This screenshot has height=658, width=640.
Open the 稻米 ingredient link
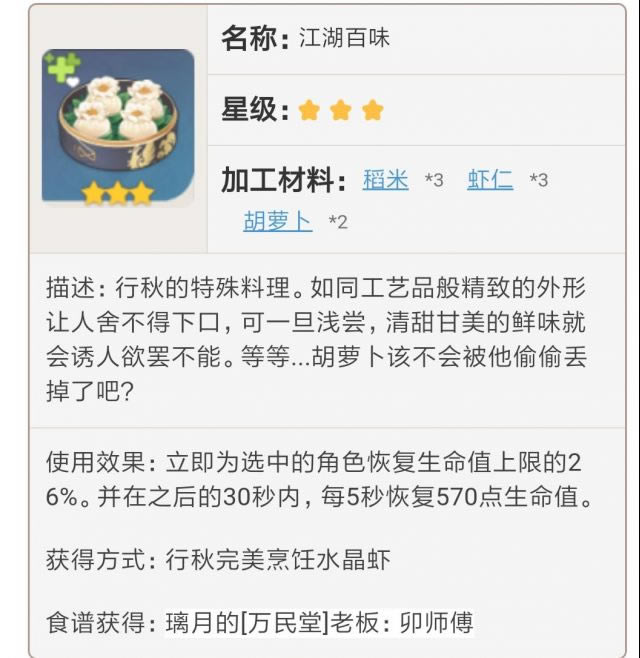[386, 180]
